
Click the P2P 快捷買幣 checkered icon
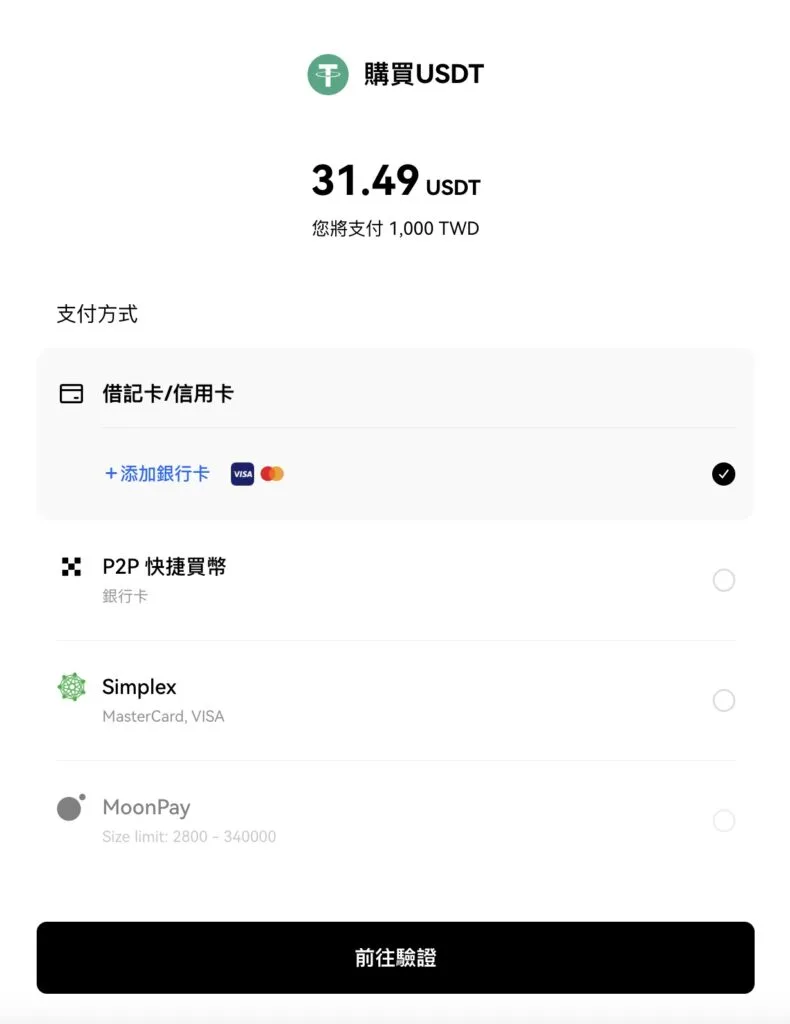pyautogui.click(x=70, y=566)
